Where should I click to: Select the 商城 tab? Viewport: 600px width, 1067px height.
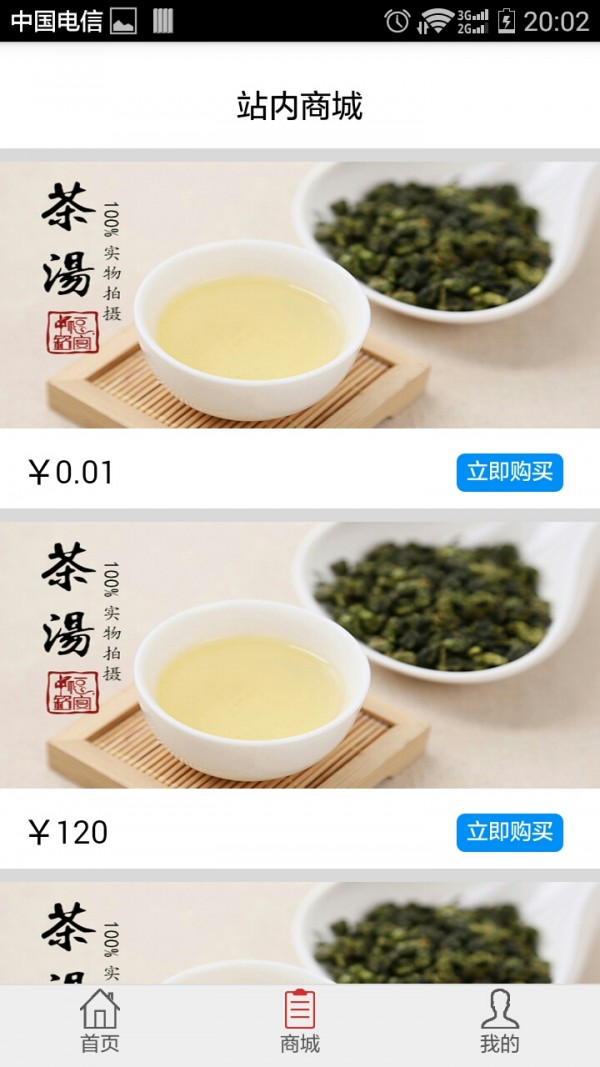pos(300,1022)
